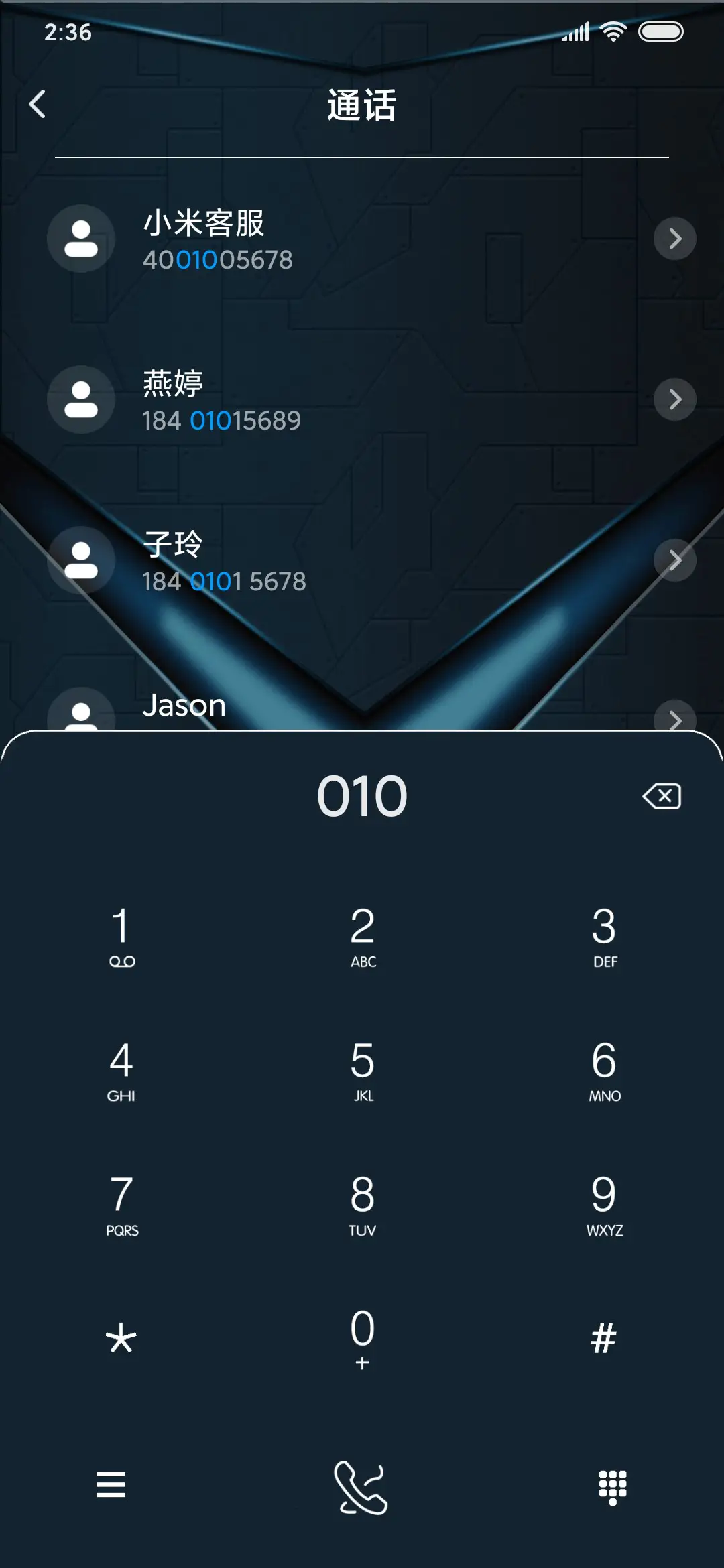
Task: Enter the hash key
Action: pyautogui.click(x=604, y=1338)
